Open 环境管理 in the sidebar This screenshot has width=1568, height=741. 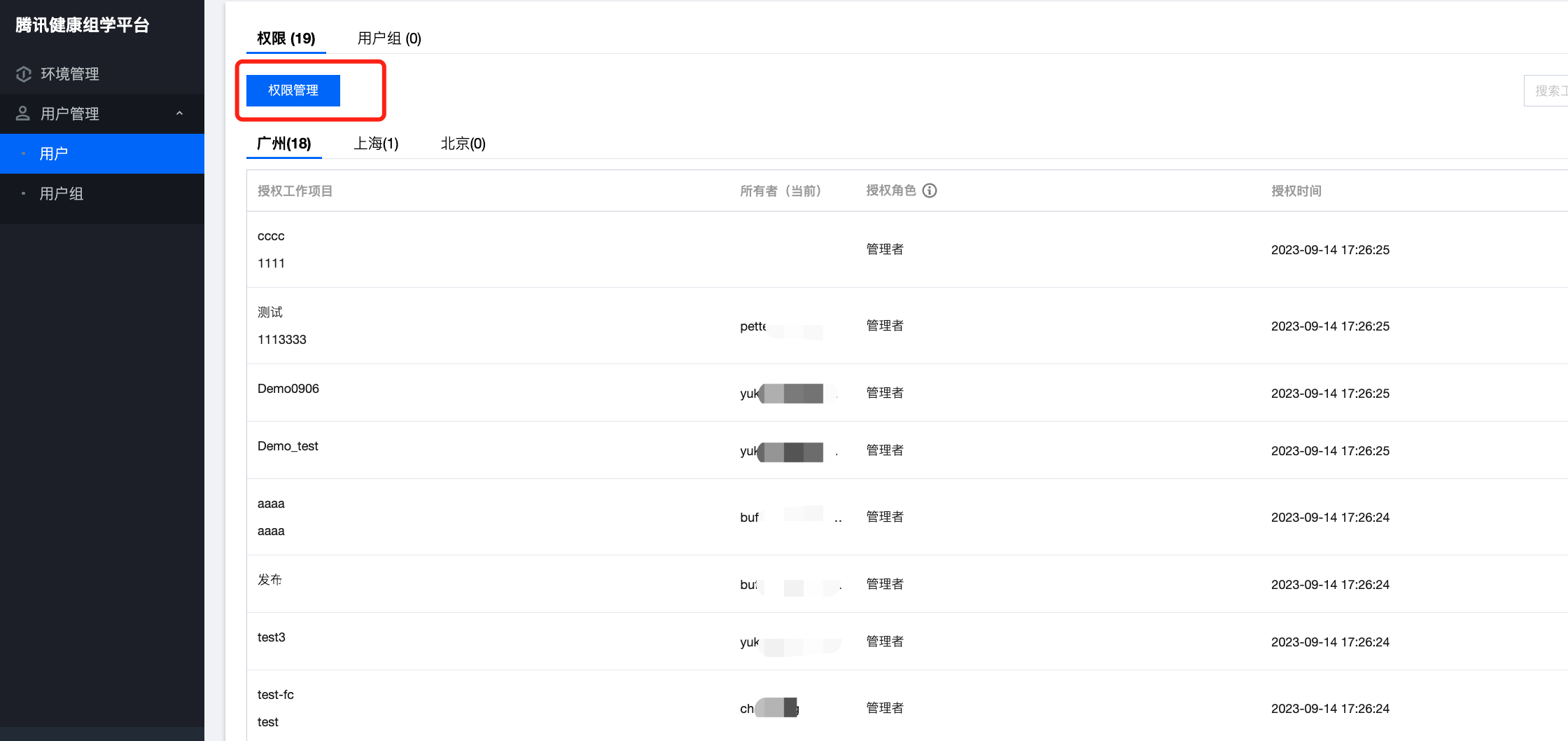(69, 74)
